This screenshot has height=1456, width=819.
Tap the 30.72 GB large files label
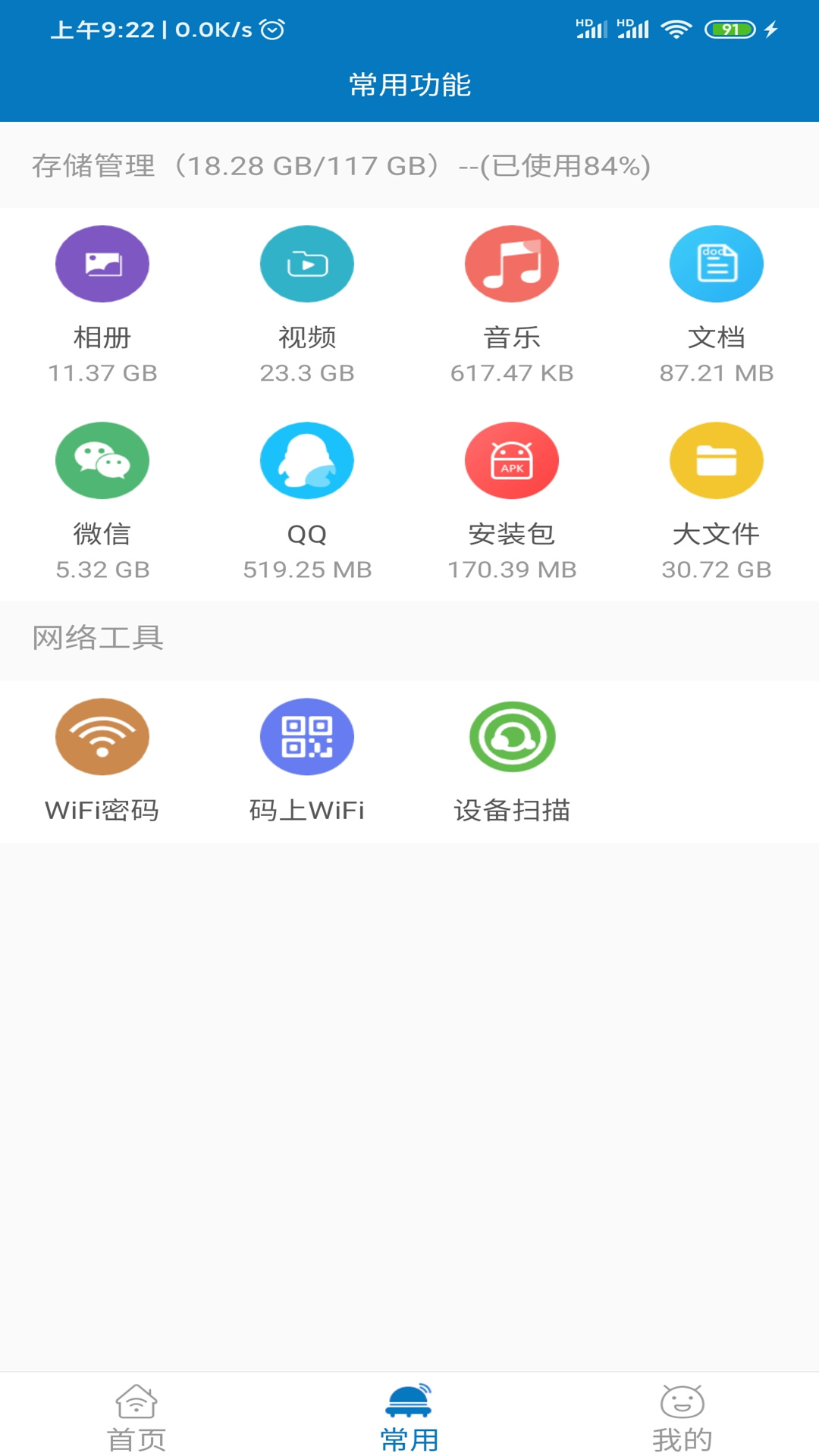pos(716,569)
